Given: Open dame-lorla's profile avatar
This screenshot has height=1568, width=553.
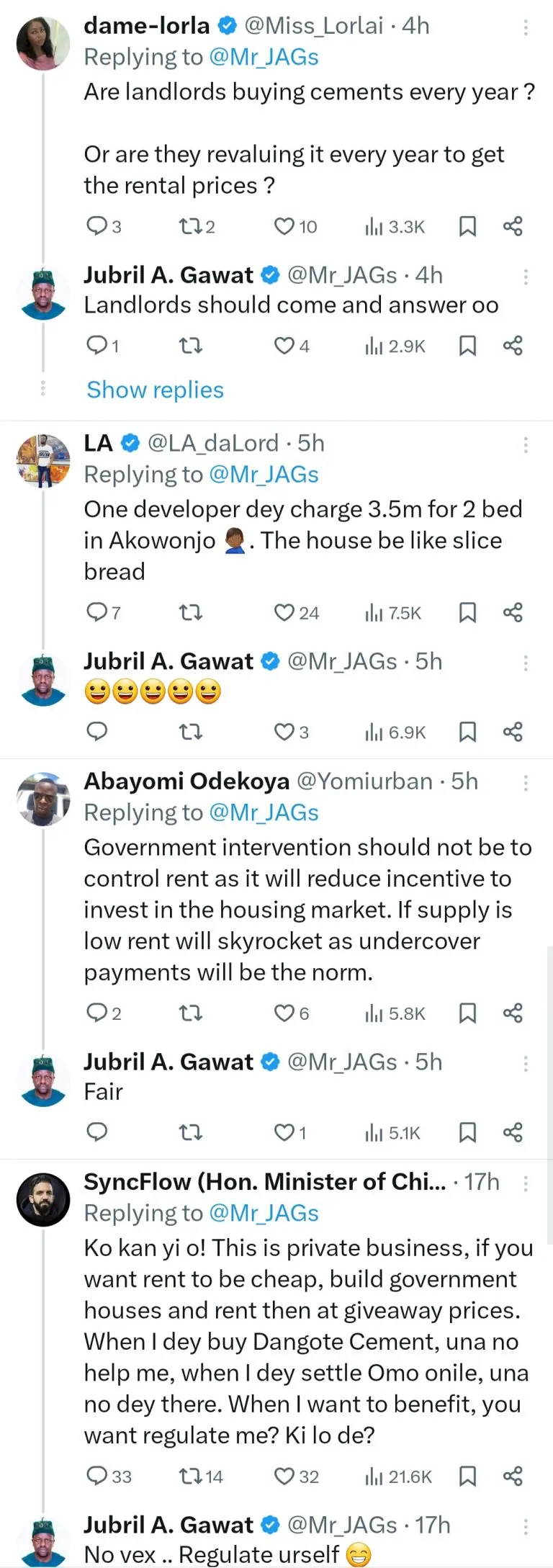Looking at the screenshot, I should coord(43,43).
